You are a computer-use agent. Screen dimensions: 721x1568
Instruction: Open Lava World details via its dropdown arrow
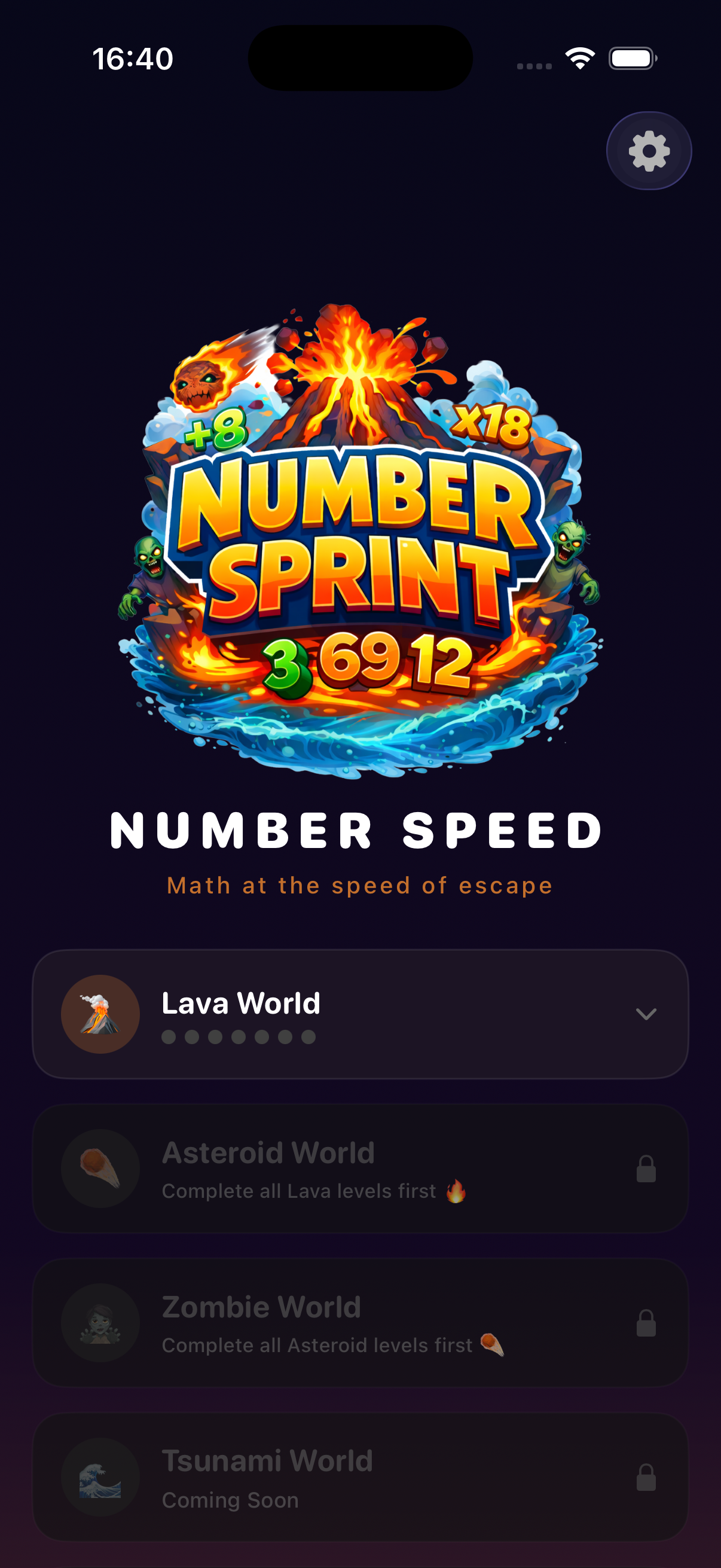pyautogui.click(x=647, y=1013)
